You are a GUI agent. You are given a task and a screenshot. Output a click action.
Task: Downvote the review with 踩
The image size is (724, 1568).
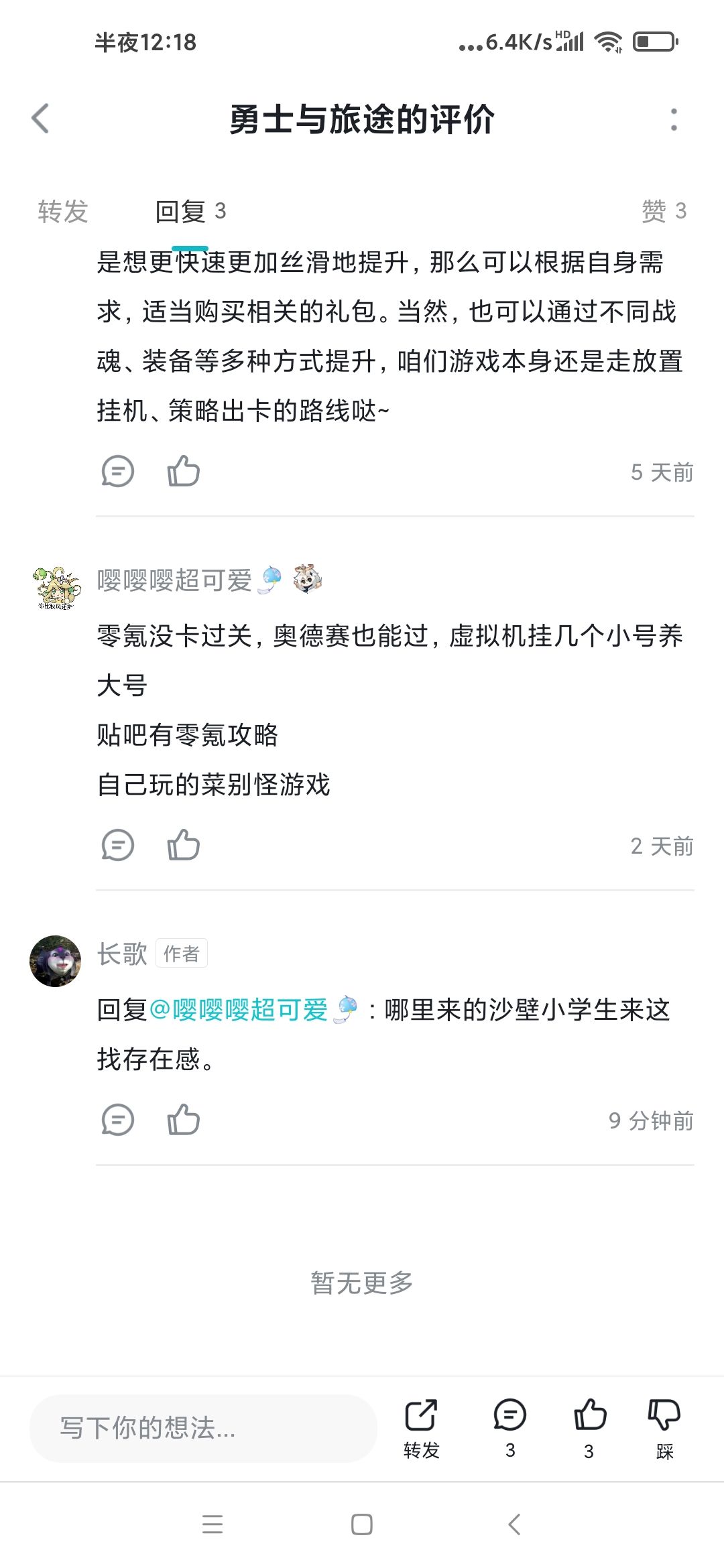pos(664,1429)
